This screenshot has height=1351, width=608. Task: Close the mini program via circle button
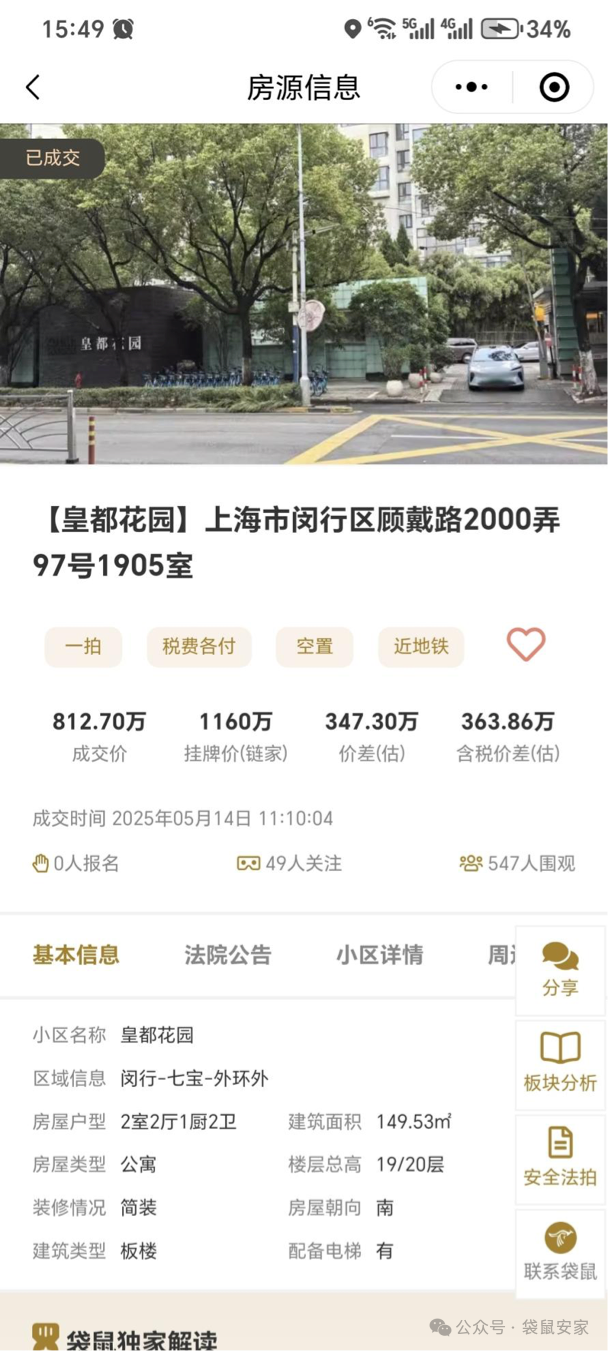pos(553,88)
